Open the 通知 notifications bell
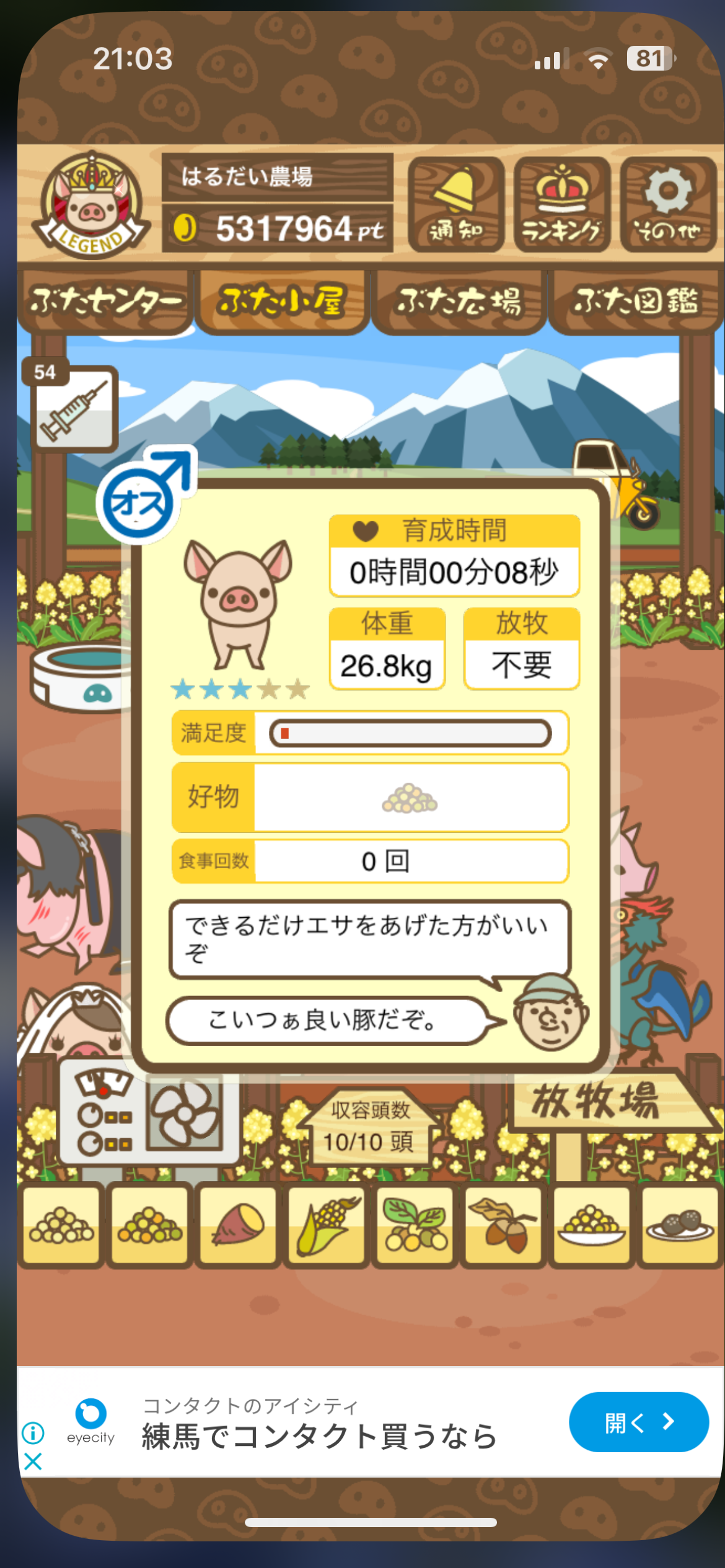This screenshot has width=725, height=1568. [455, 204]
